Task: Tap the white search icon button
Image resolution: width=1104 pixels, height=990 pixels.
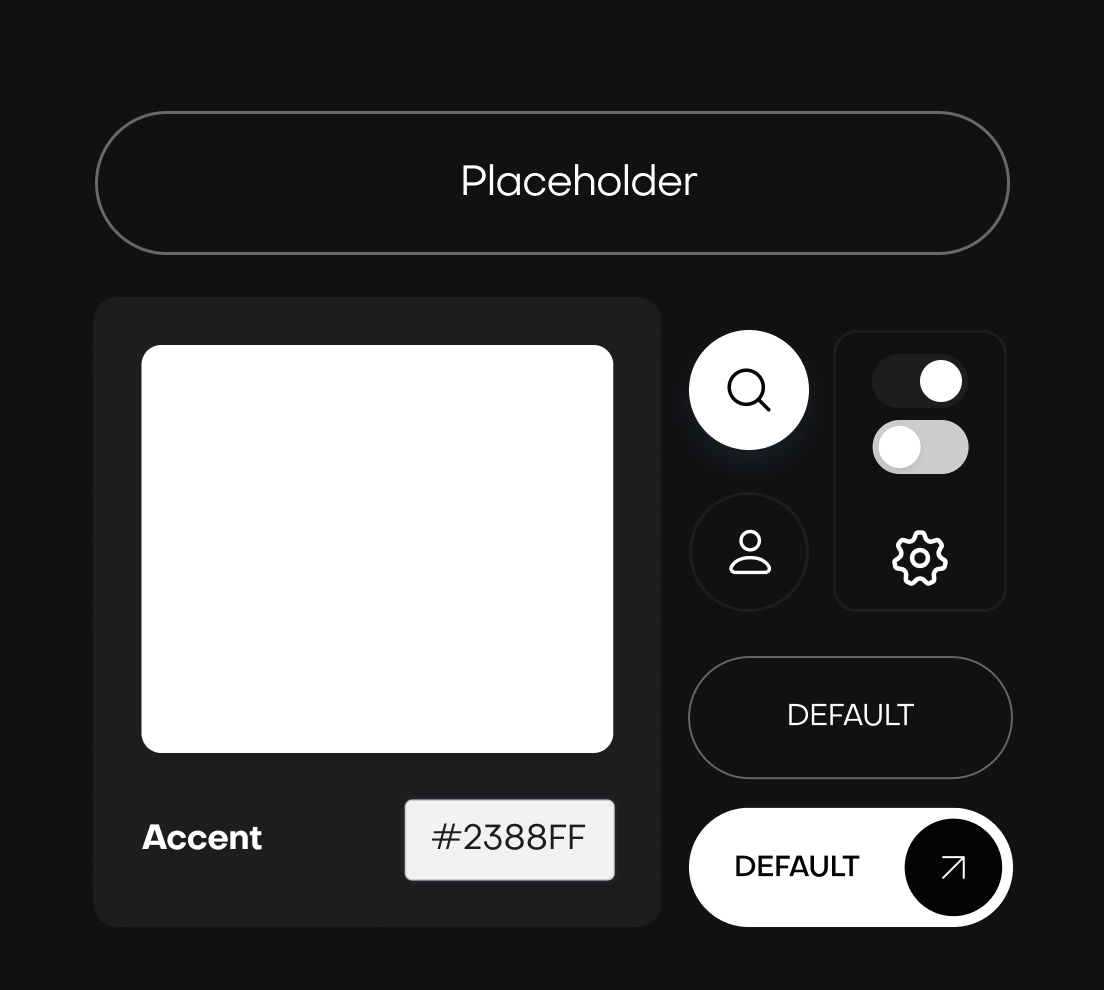Action: 749,390
